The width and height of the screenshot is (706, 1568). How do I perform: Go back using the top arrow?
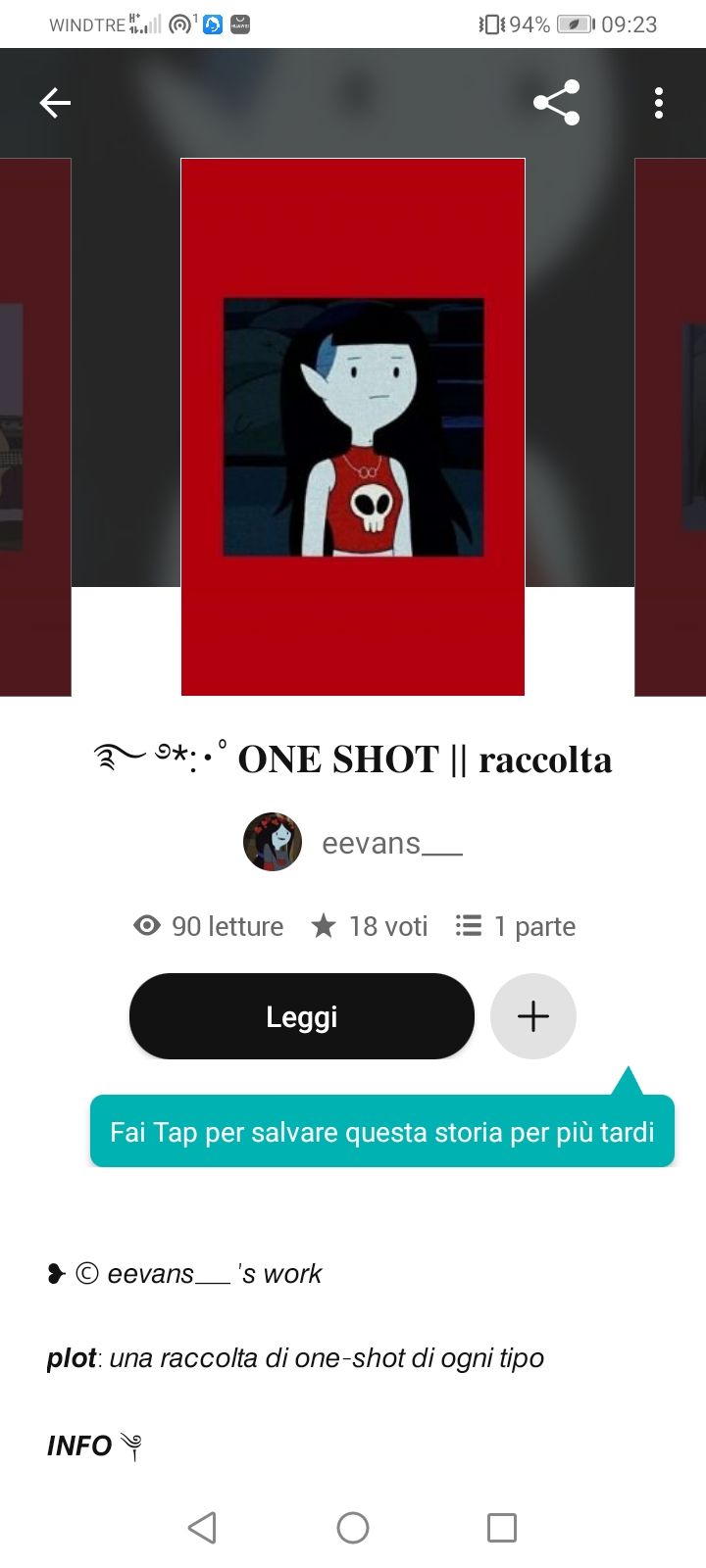pyautogui.click(x=55, y=103)
